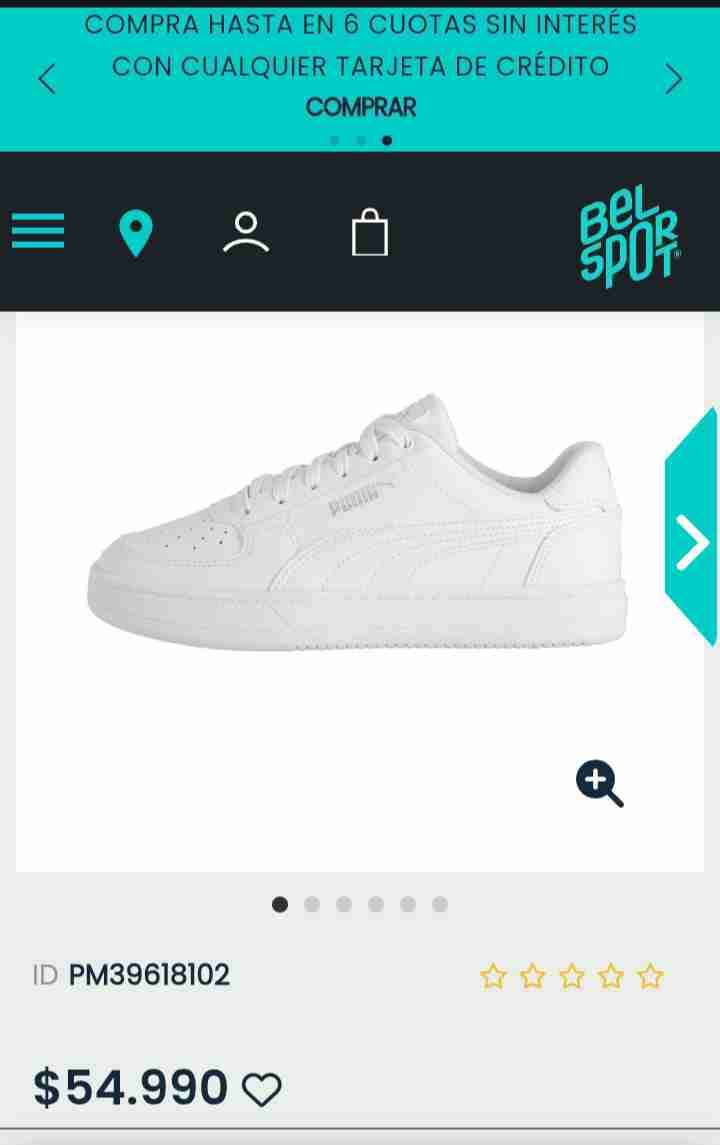
Task: Click the zoom magnifier on the product photo
Action: [x=597, y=782]
